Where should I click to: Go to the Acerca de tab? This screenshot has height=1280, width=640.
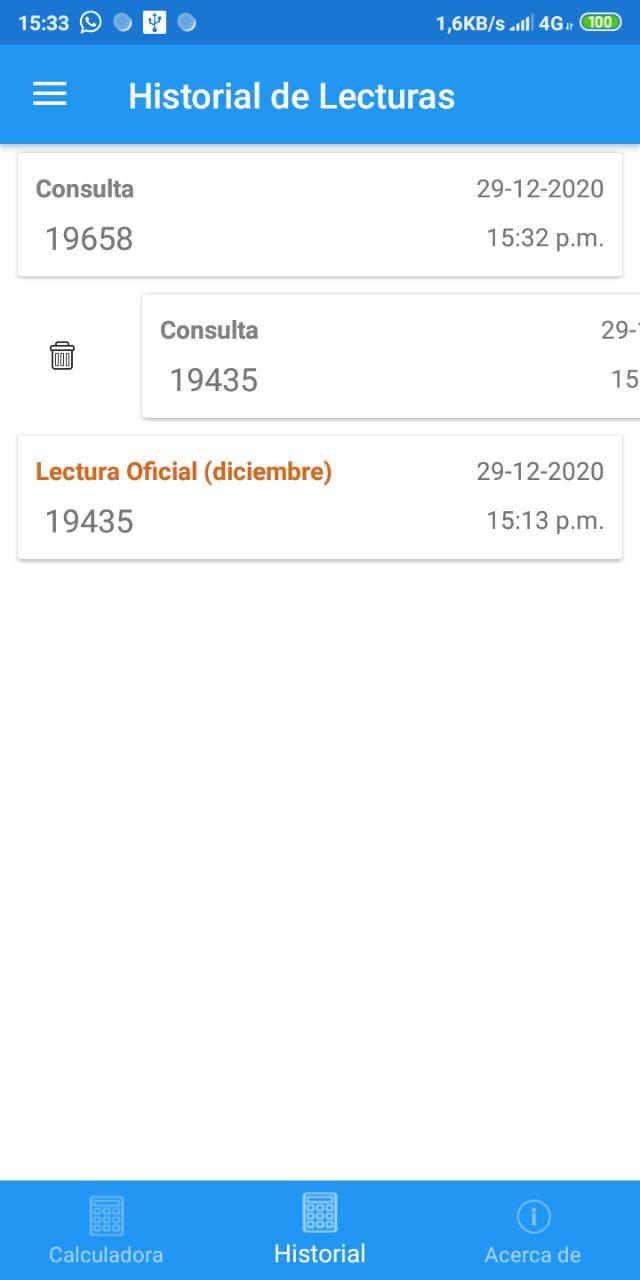click(x=533, y=1230)
